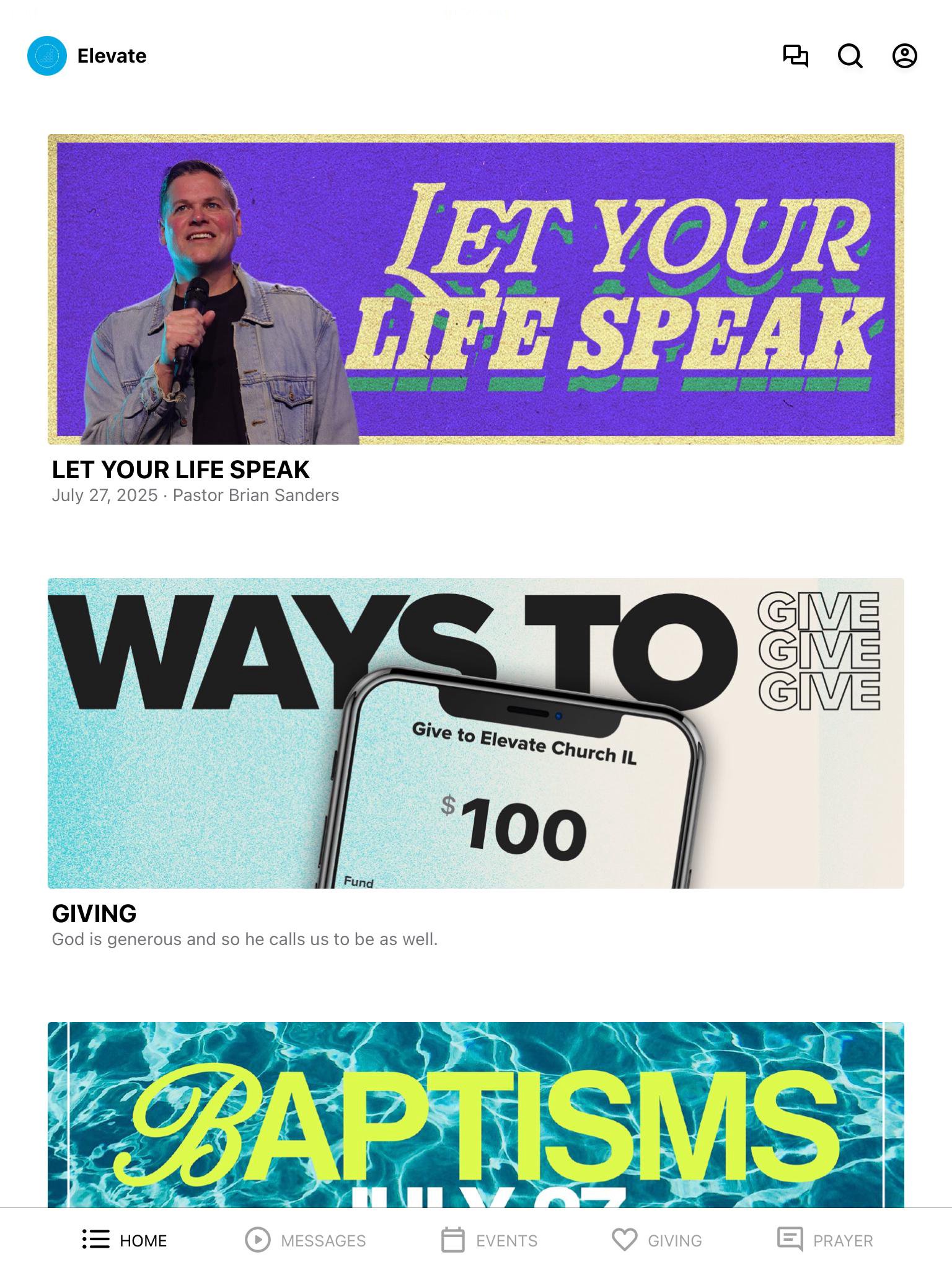The height and width of the screenshot is (1270, 952).
Task: Open the profile account icon
Action: point(904,56)
